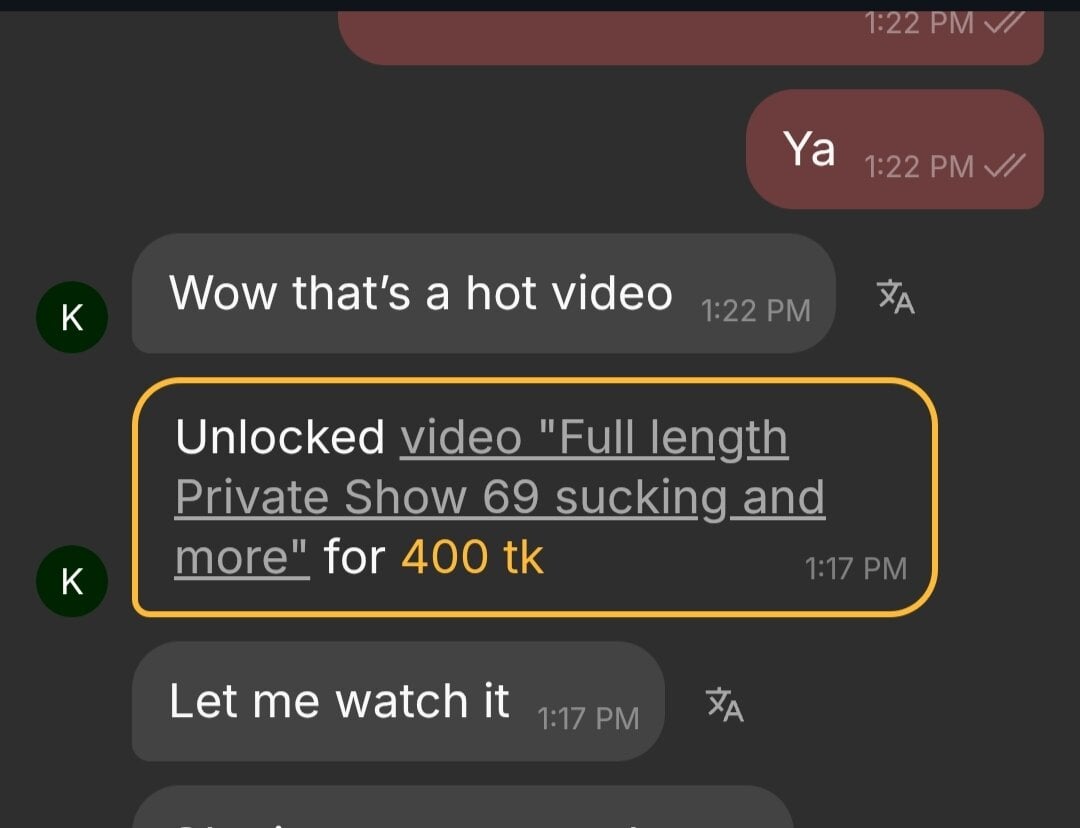Translate the "Wow that's a hot video" message
Image resolution: width=1080 pixels, height=828 pixels.
tap(895, 297)
